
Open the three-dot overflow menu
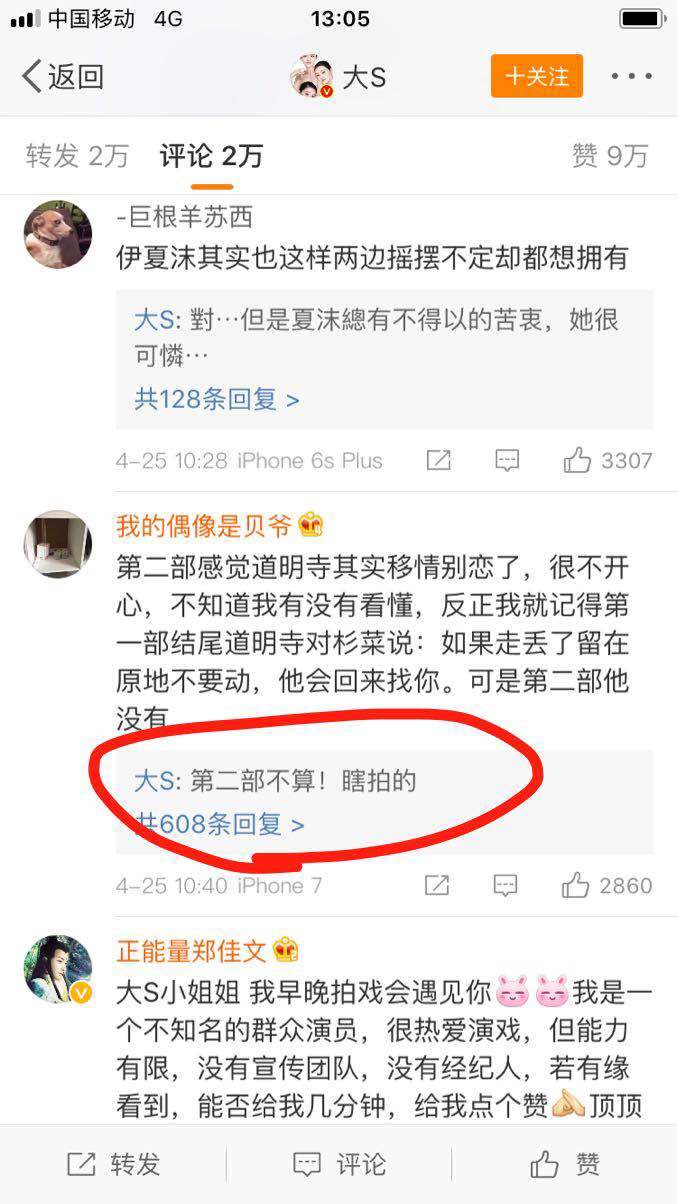[x=631, y=76]
